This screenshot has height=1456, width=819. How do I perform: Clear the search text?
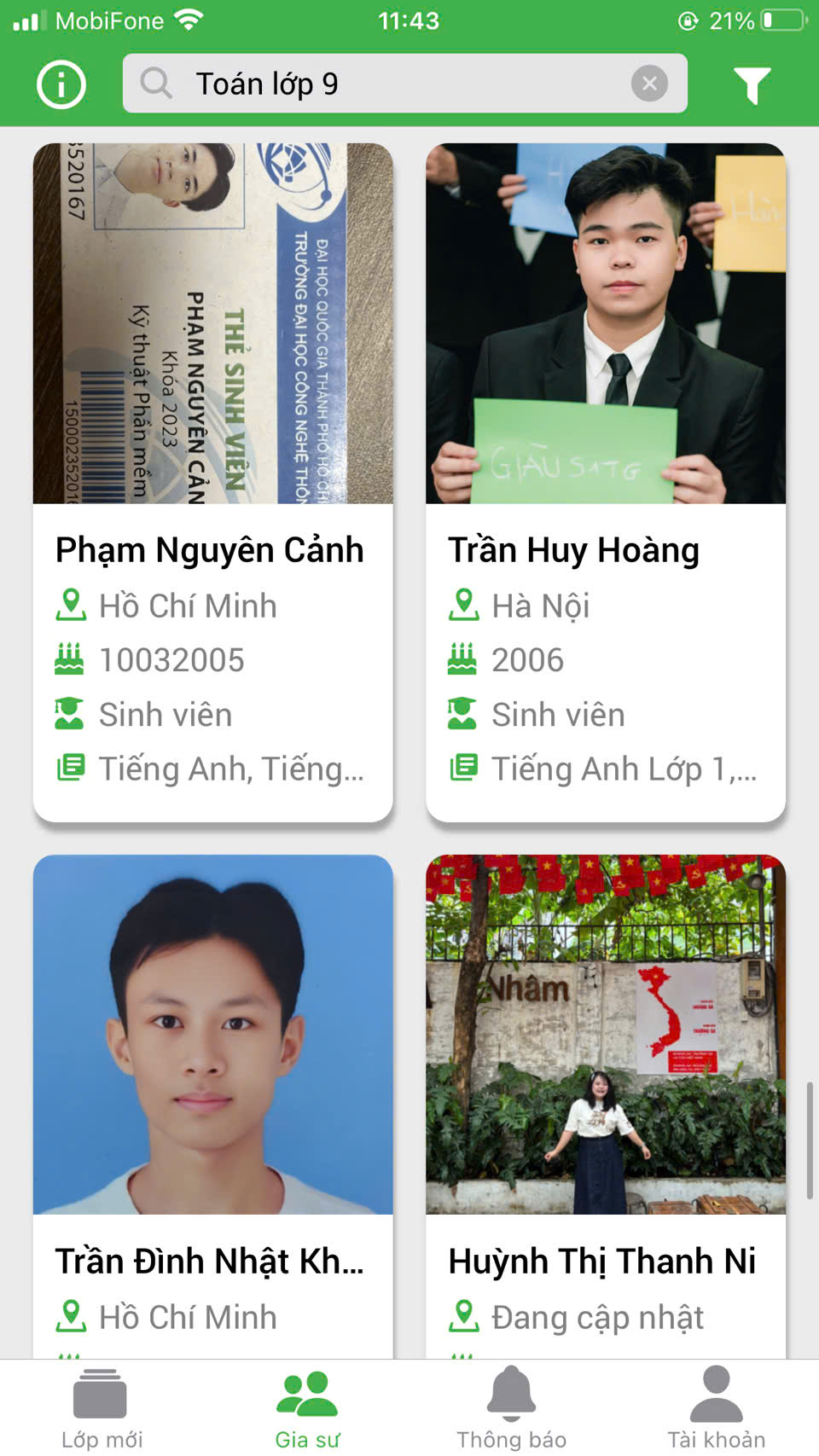pos(649,84)
